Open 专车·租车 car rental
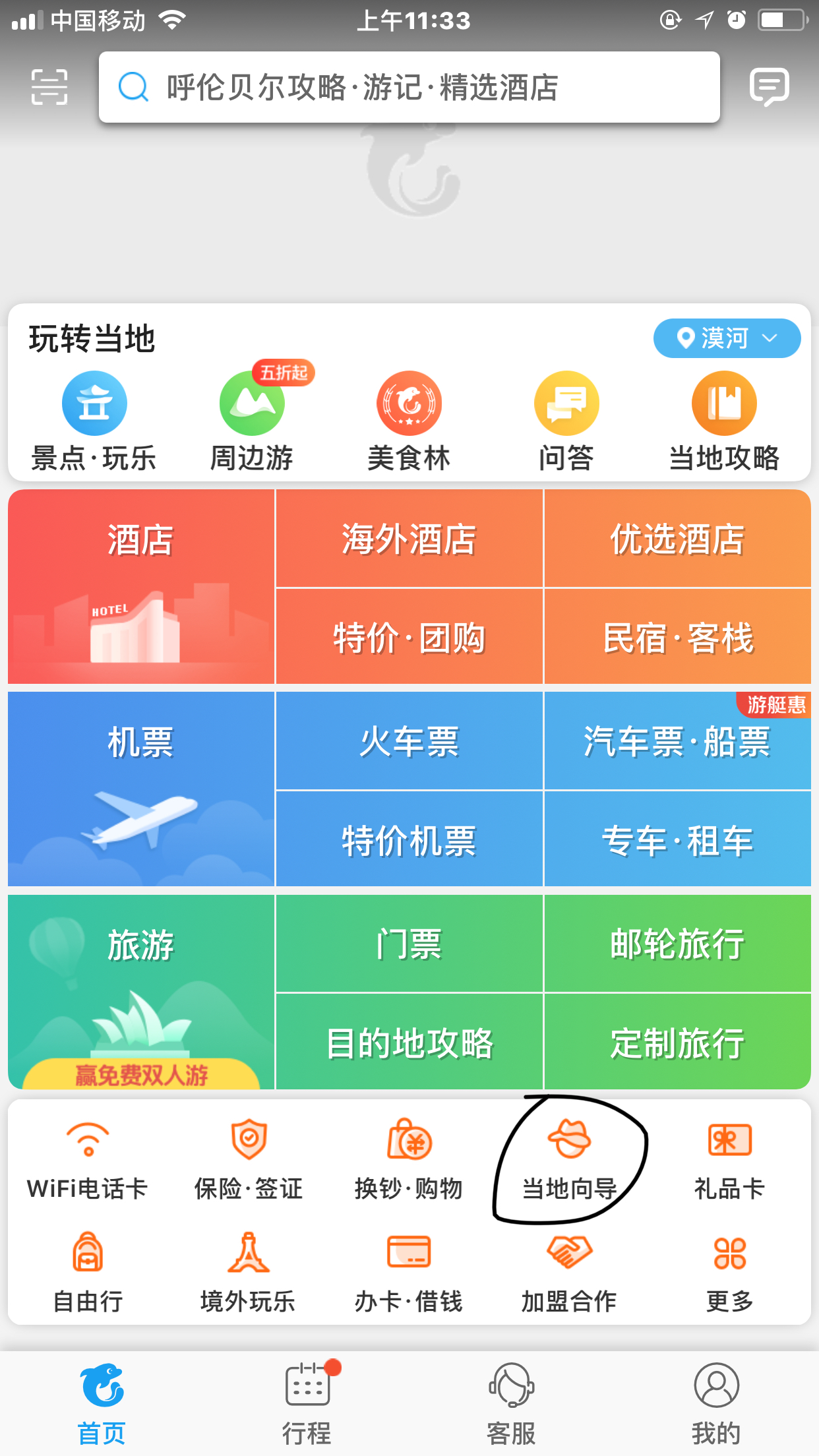The height and width of the screenshot is (1456, 819). tap(677, 840)
